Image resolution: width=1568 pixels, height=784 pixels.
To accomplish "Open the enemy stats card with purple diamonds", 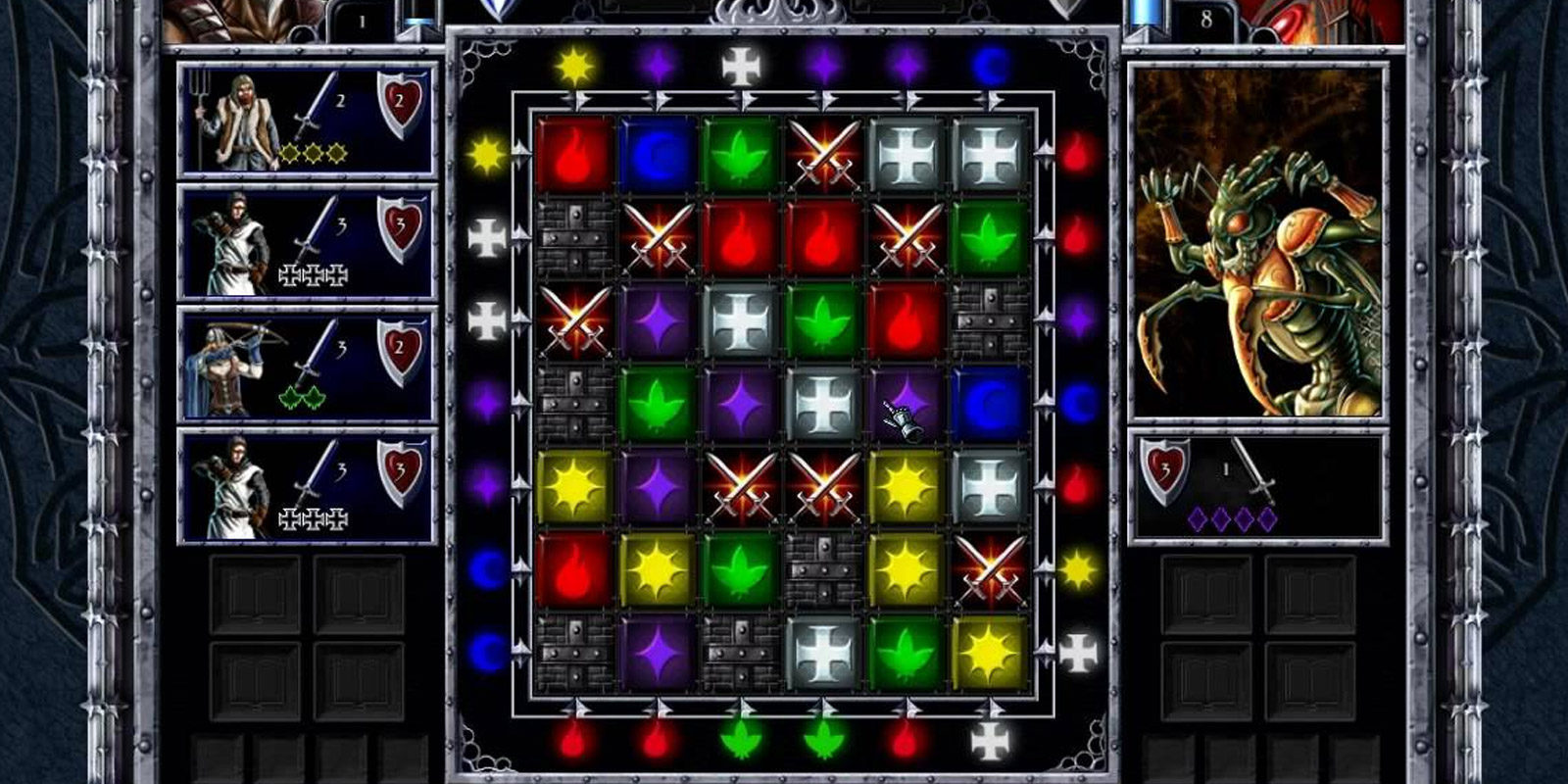I will click(x=1257, y=486).
